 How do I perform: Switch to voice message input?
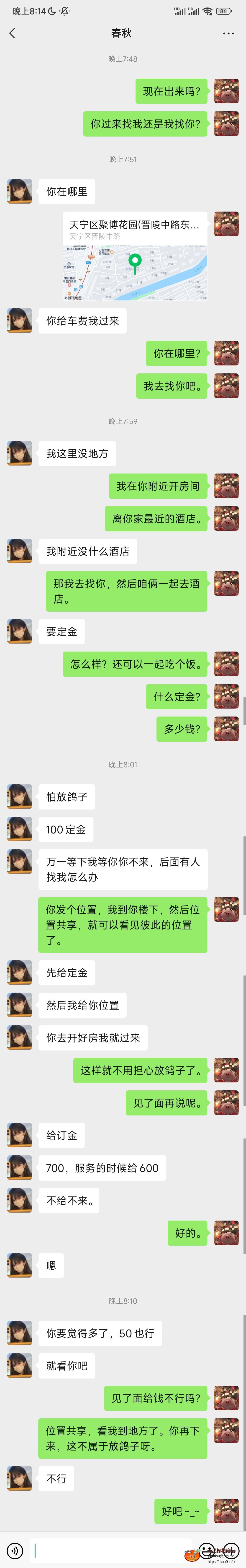[14, 1550]
